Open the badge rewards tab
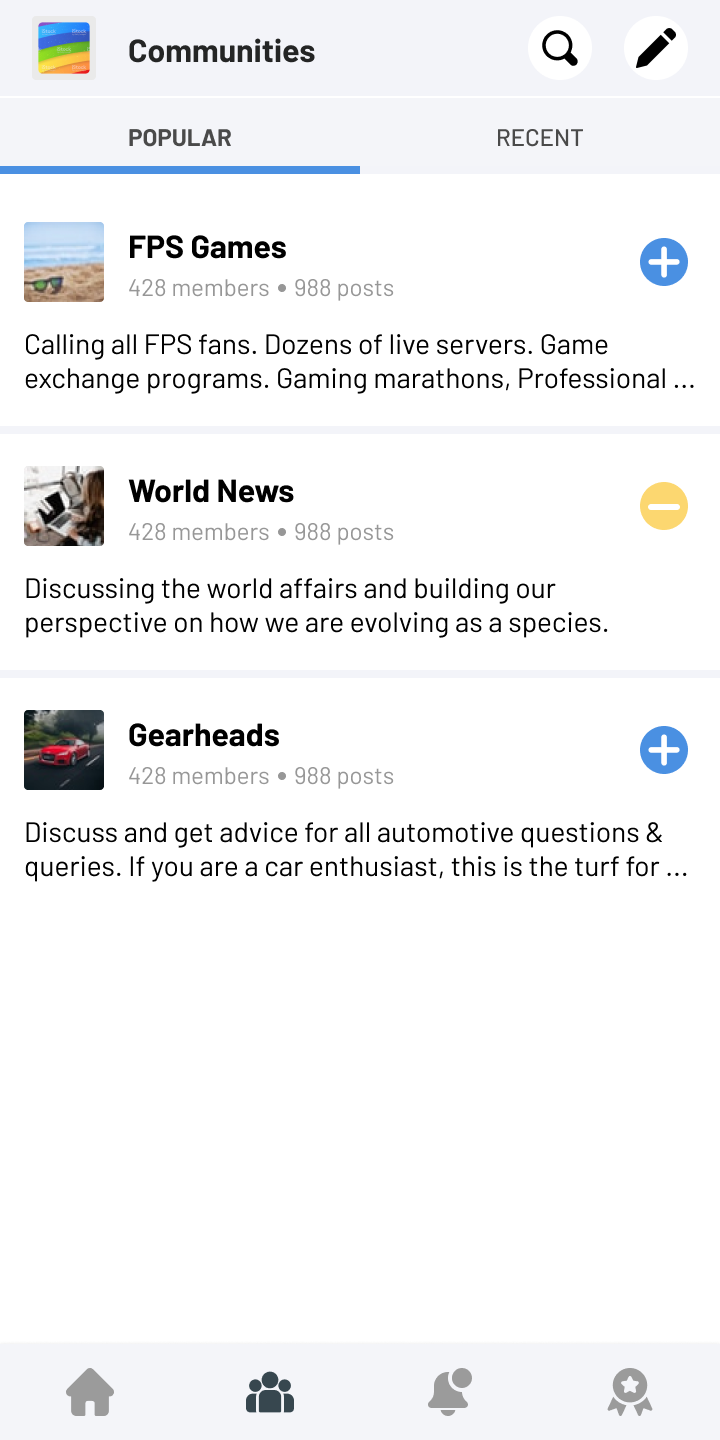 point(630,1392)
